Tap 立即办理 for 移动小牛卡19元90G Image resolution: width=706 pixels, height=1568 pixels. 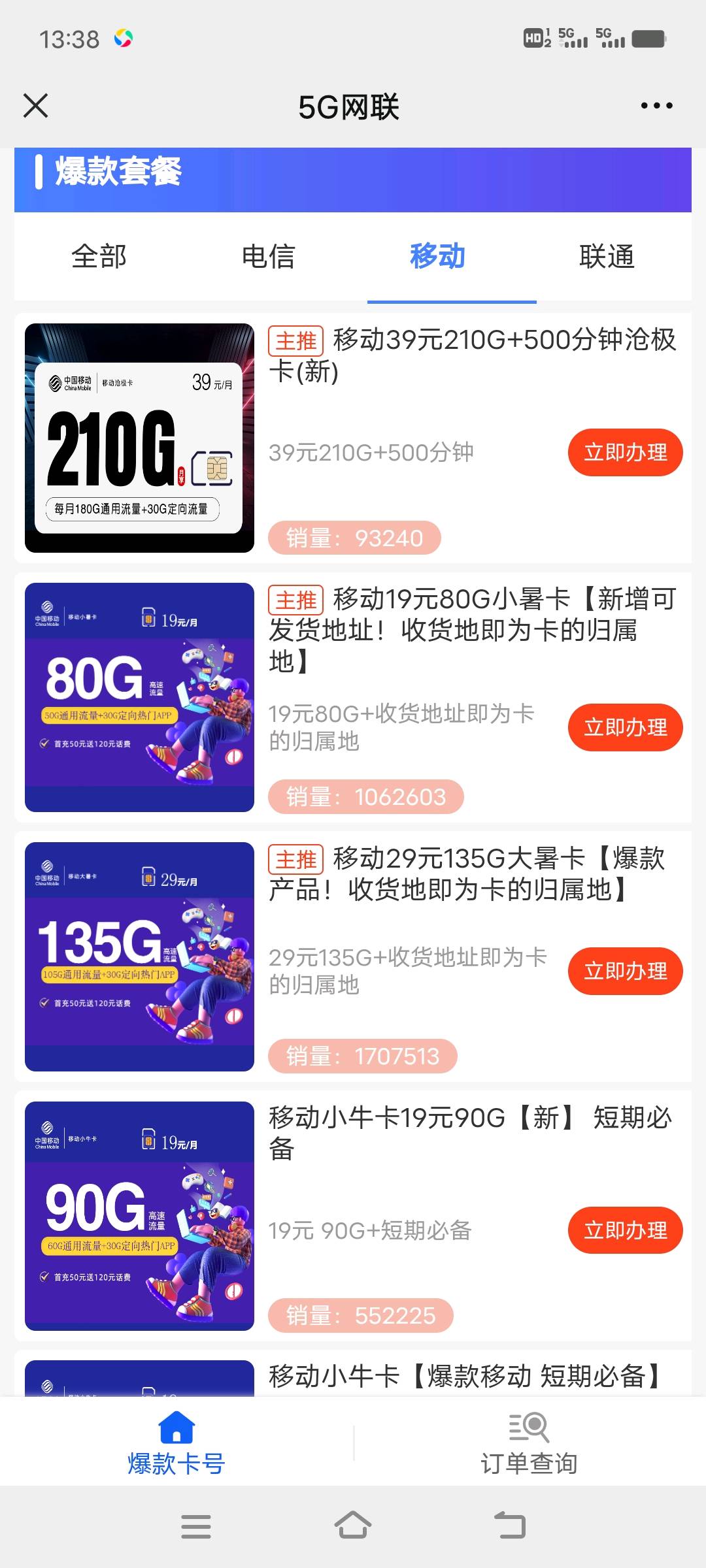(x=625, y=1230)
